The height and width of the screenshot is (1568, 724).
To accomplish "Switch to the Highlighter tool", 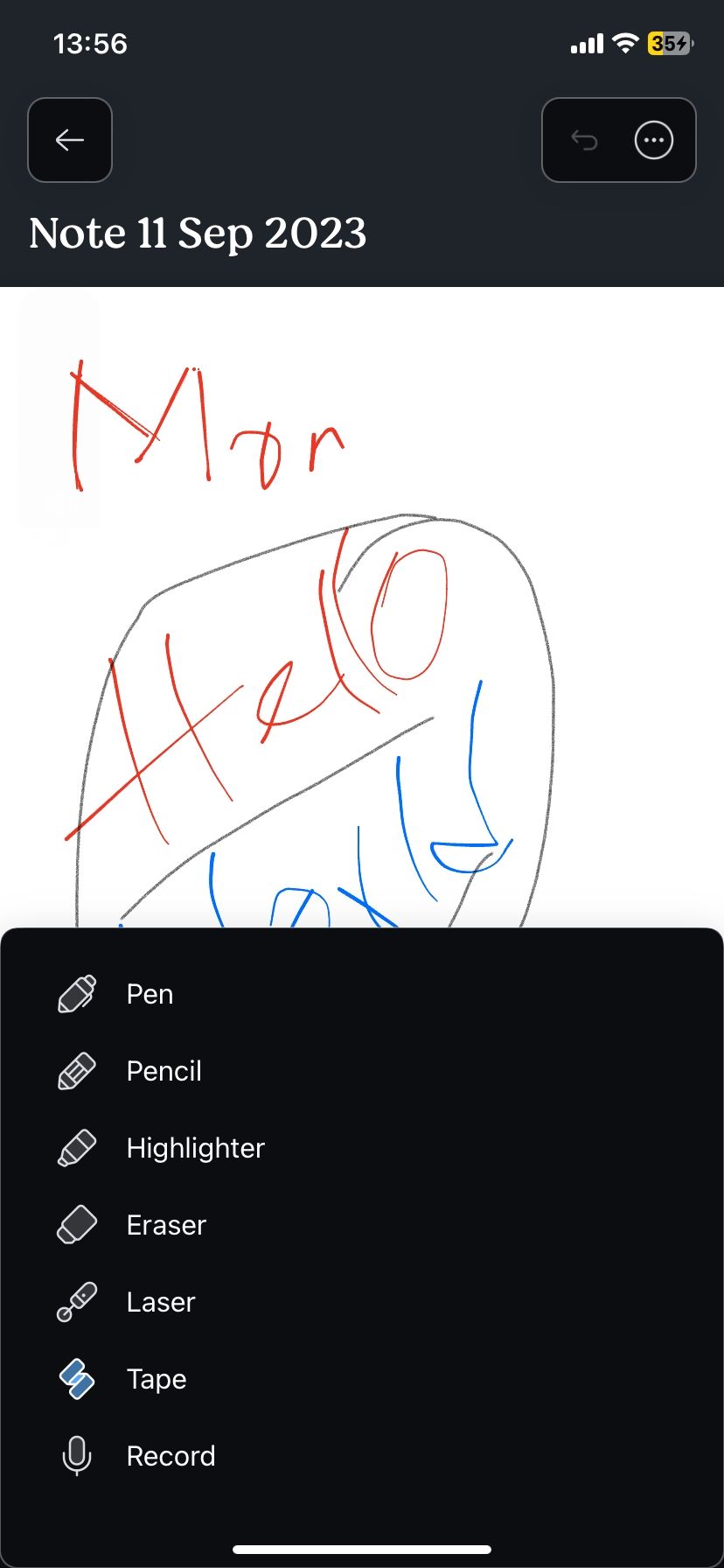I will (x=194, y=1148).
